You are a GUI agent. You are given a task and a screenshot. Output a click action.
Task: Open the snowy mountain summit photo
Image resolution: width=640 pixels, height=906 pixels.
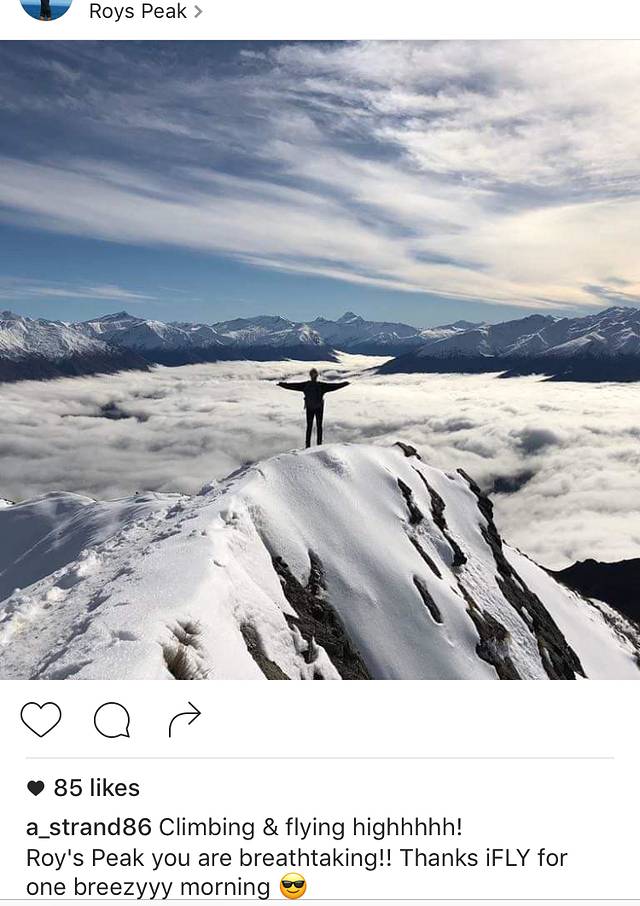pos(320,360)
